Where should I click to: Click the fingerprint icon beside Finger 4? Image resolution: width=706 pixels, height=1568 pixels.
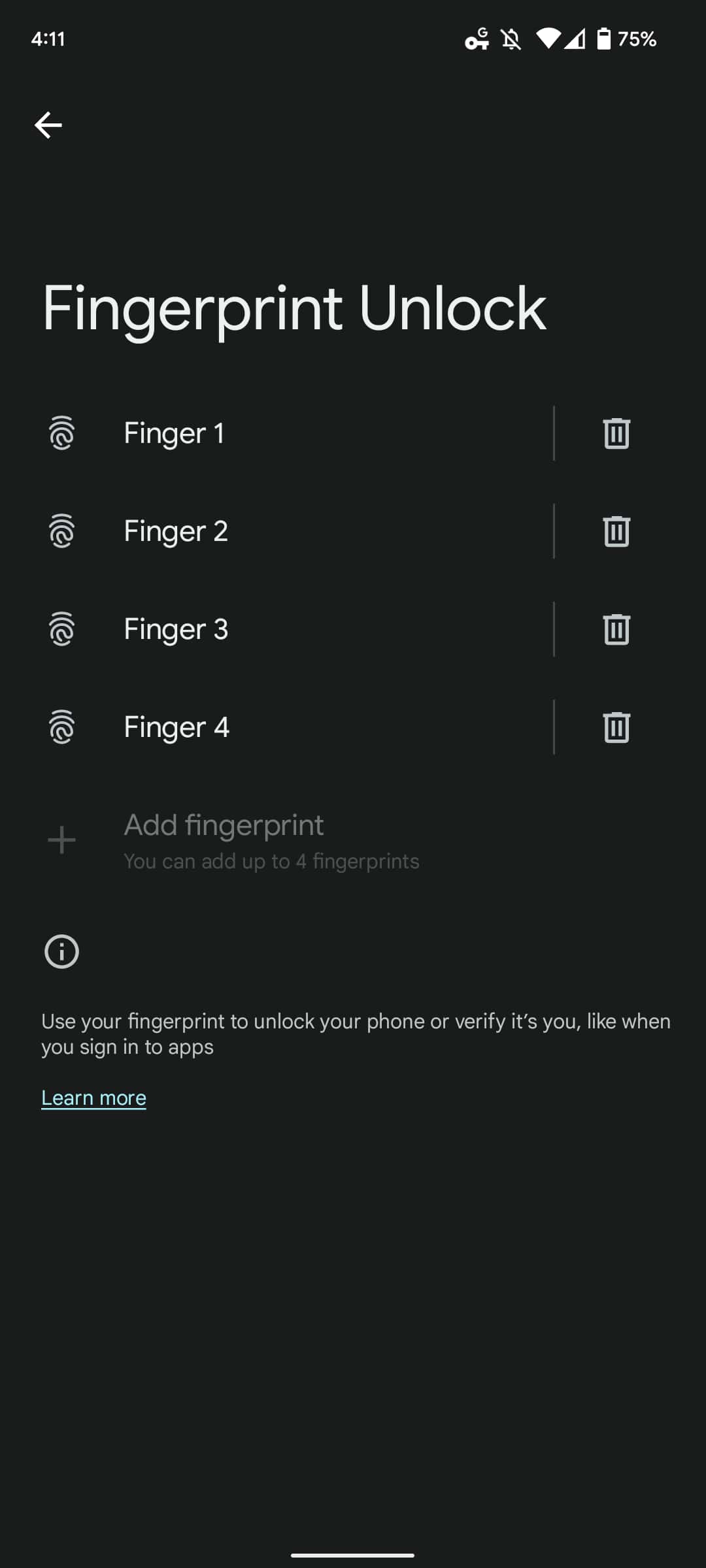pyautogui.click(x=61, y=727)
